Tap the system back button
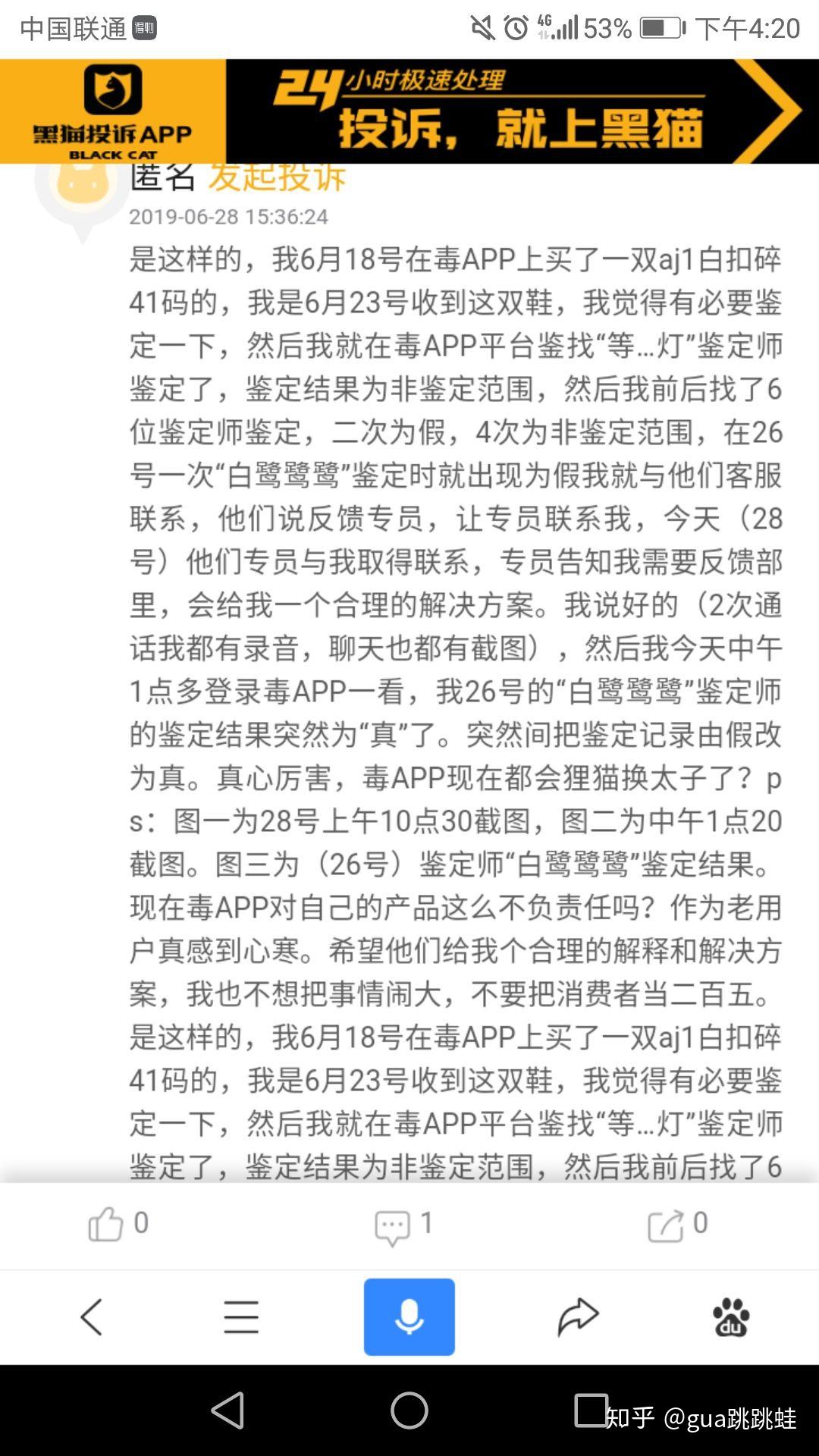The image size is (819, 1456). (227, 1410)
